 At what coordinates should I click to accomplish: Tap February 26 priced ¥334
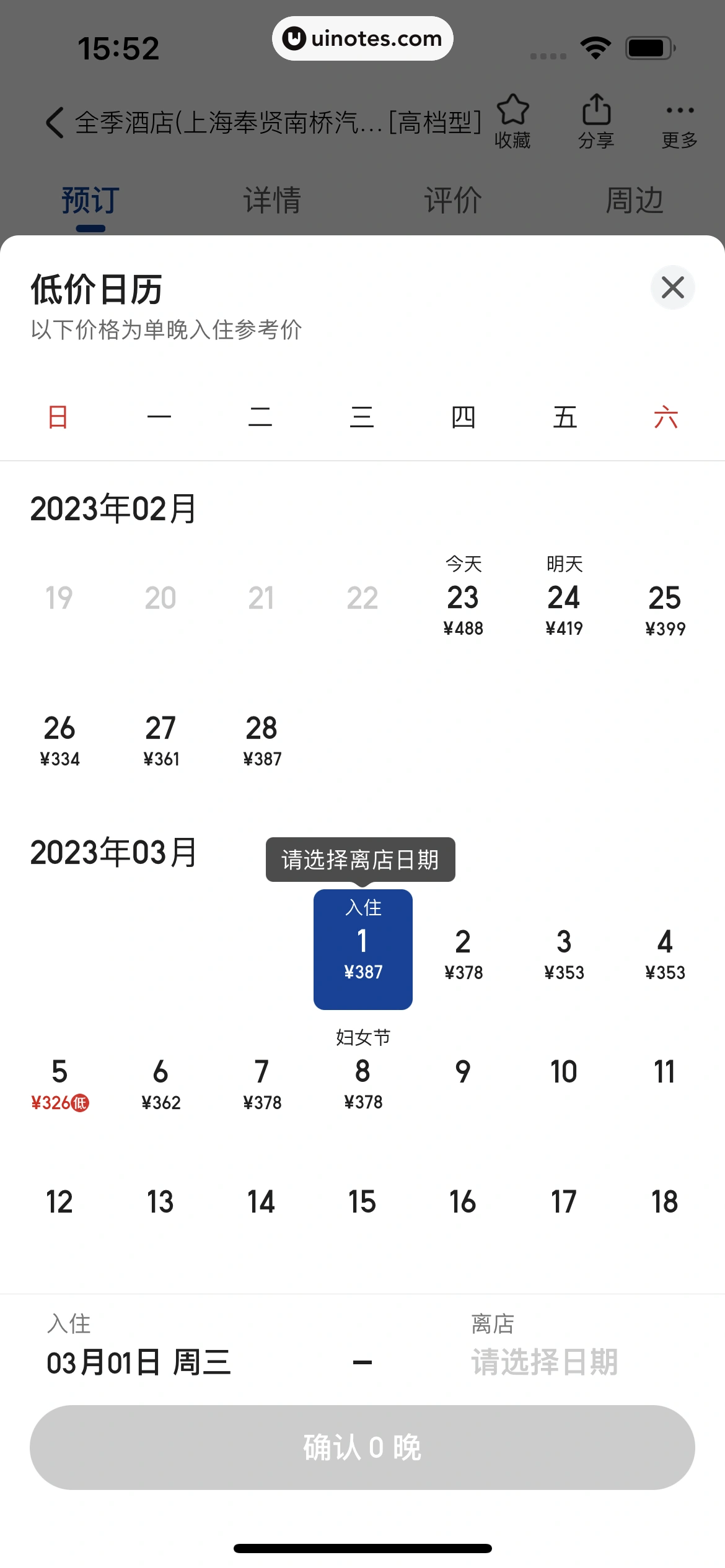click(x=59, y=738)
